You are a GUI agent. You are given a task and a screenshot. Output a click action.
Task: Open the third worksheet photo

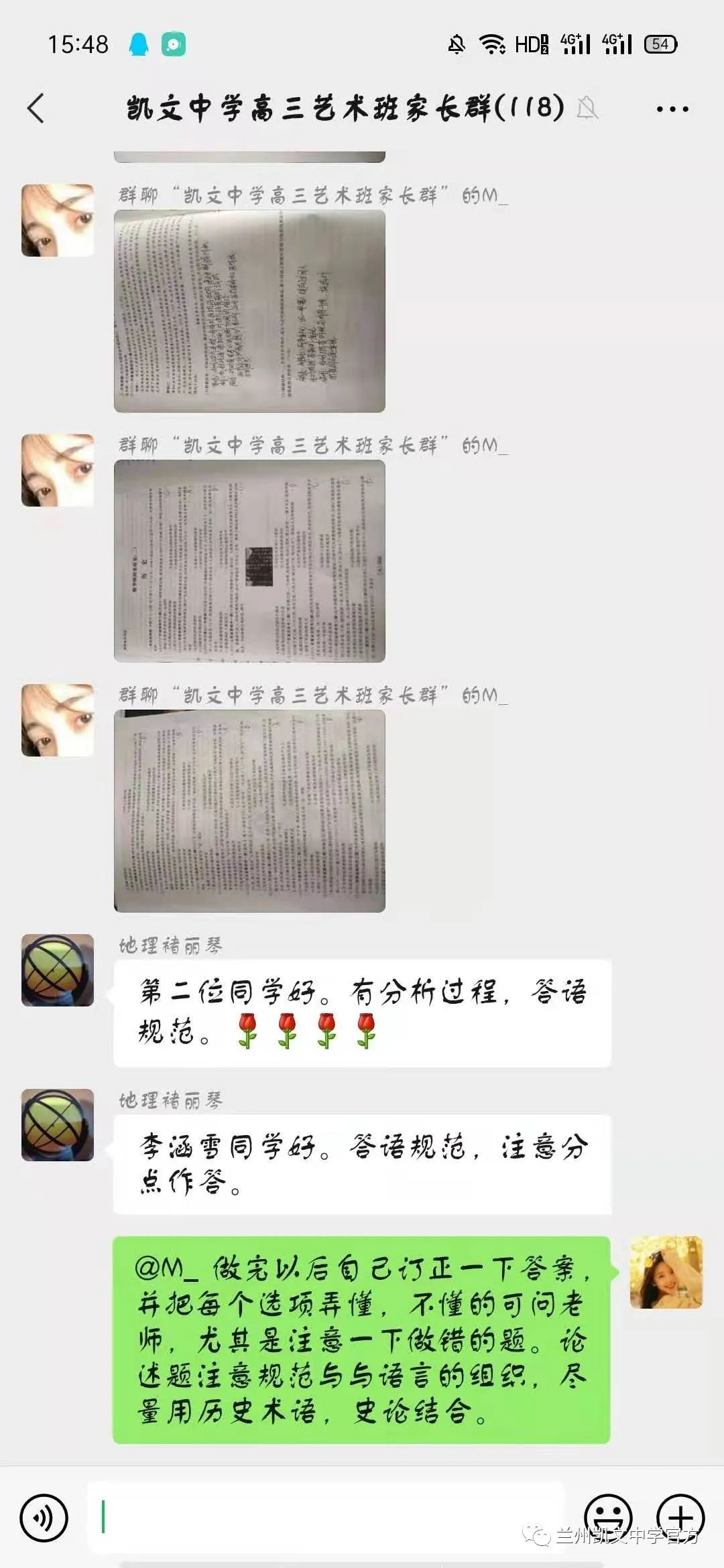click(249, 811)
